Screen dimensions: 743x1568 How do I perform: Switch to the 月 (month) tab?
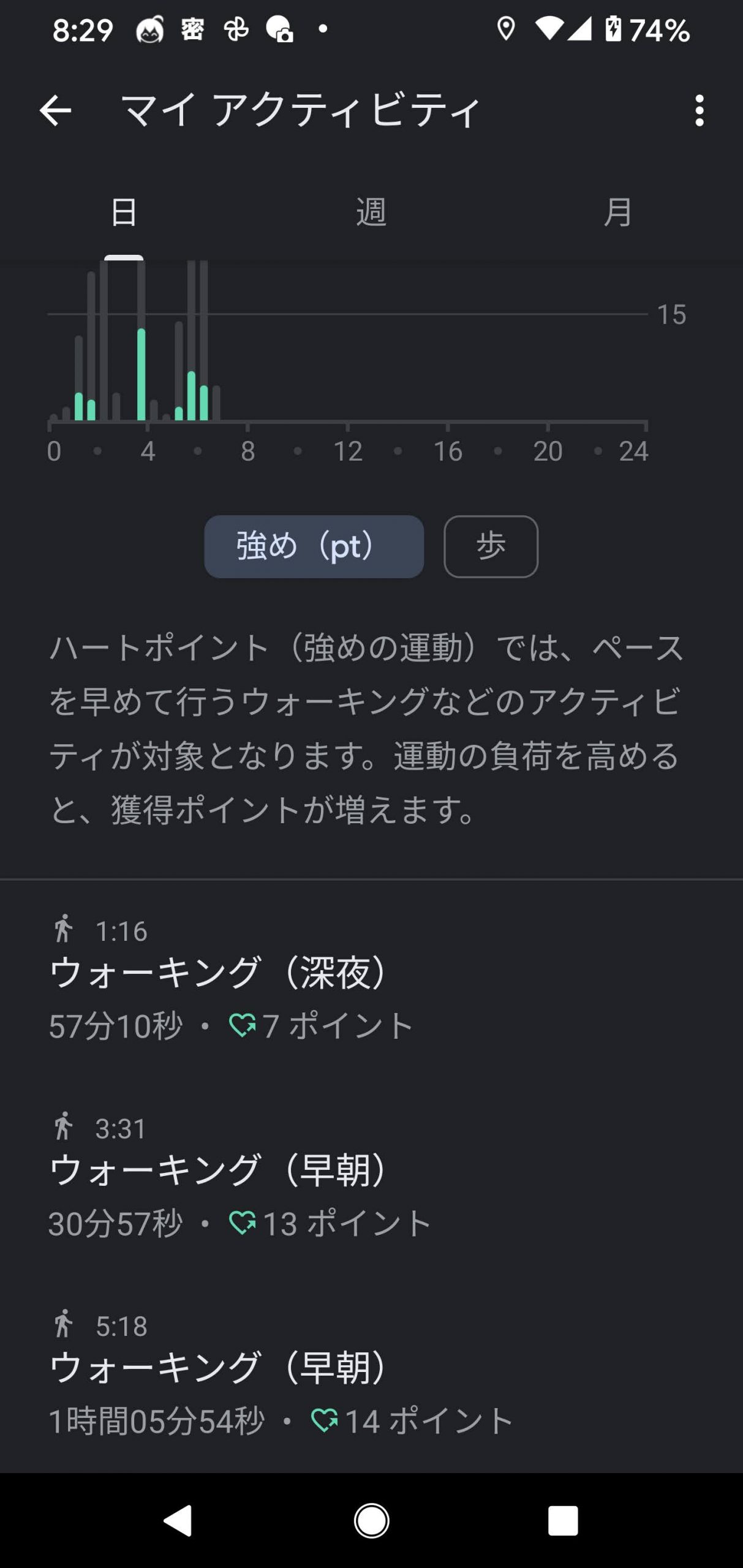point(619,213)
